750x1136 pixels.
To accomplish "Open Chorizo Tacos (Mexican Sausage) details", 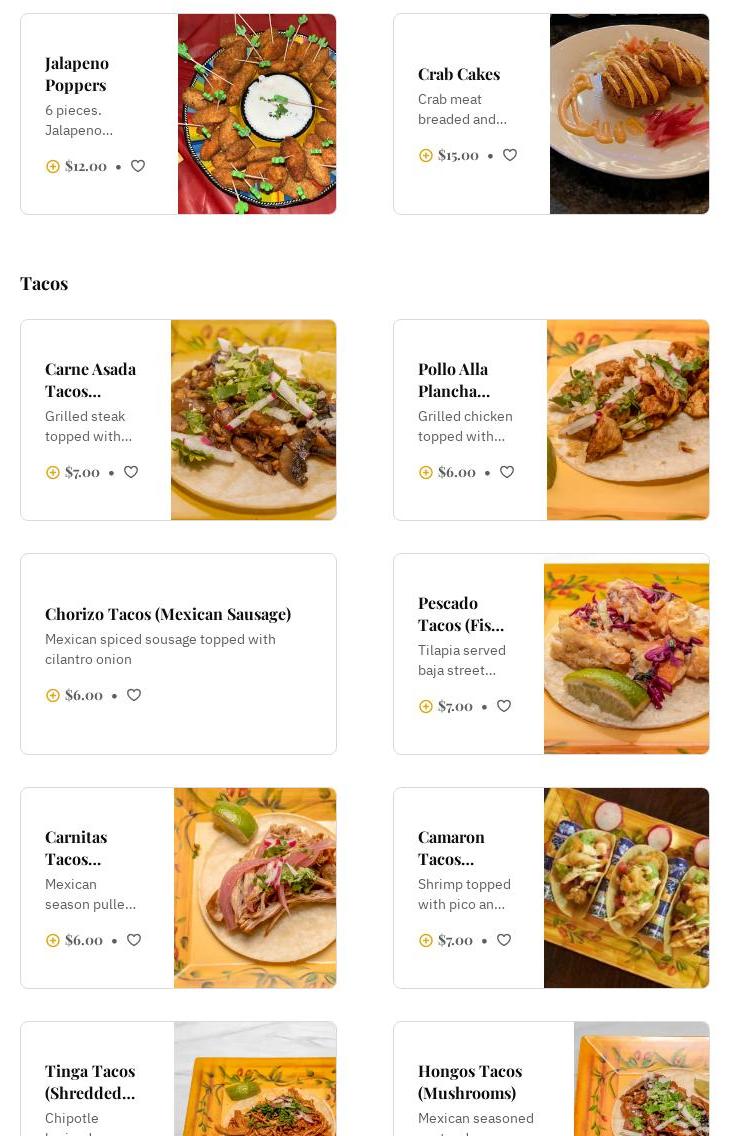I will coord(168,614).
